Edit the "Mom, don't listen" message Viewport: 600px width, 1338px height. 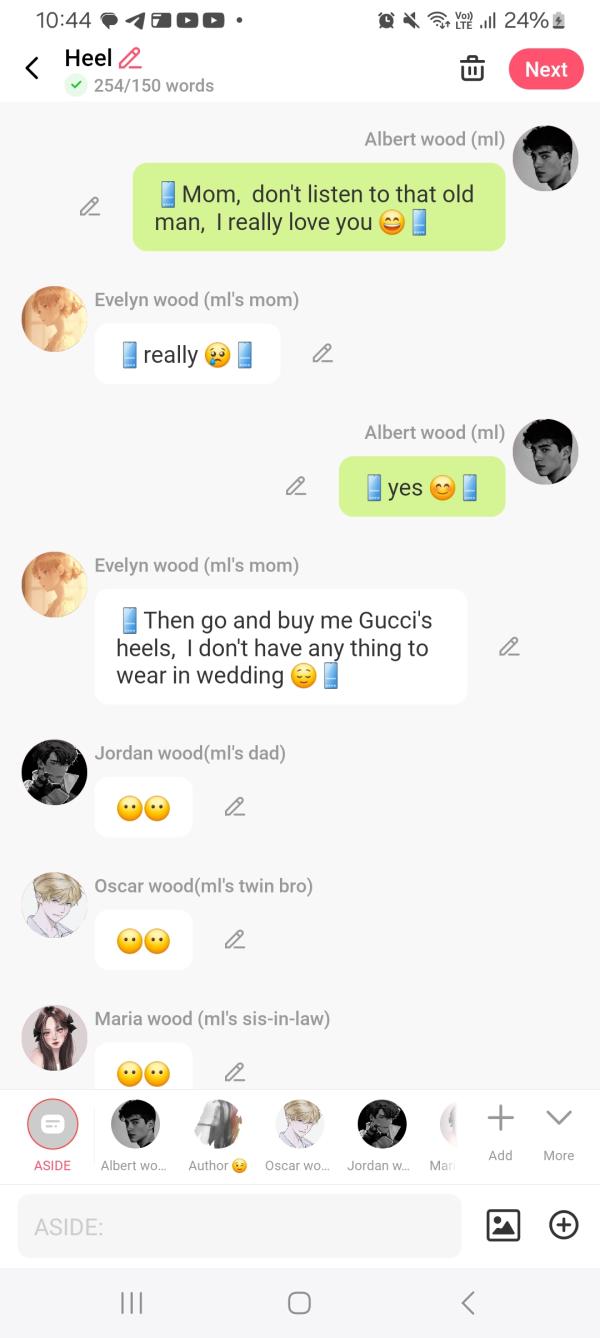[90, 207]
